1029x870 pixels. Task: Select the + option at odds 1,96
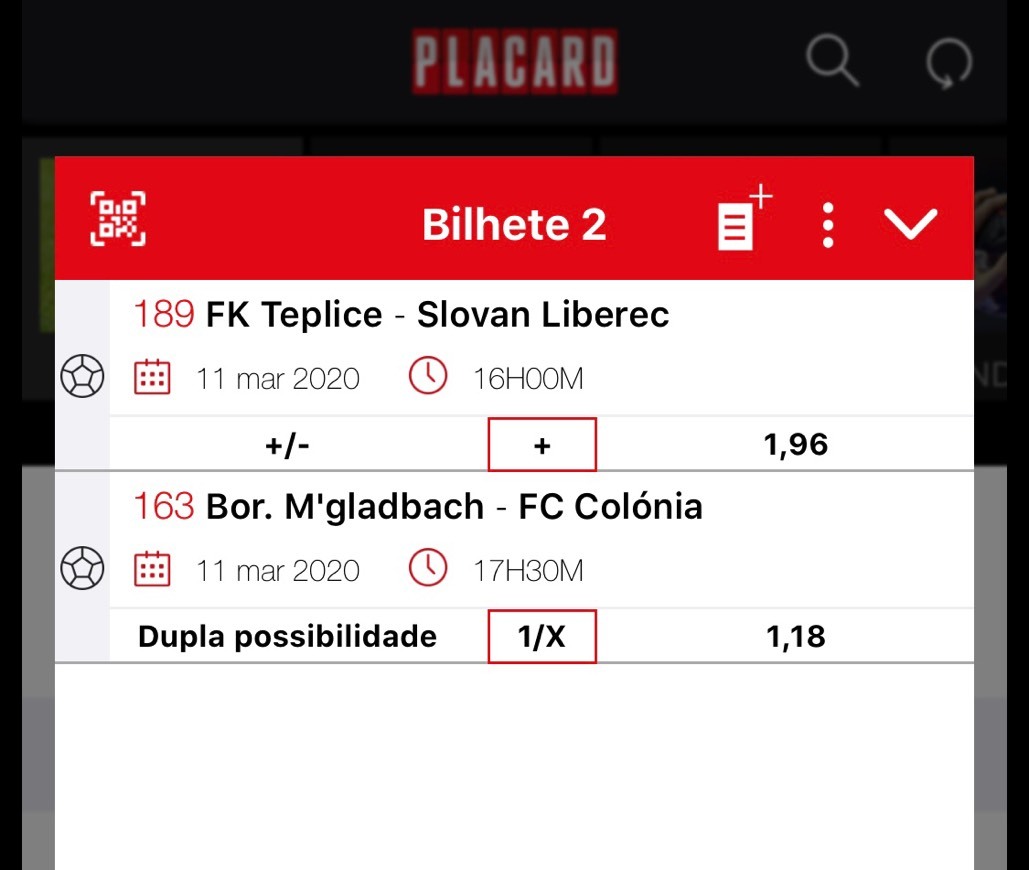pyautogui.click(x=542, y=445)
